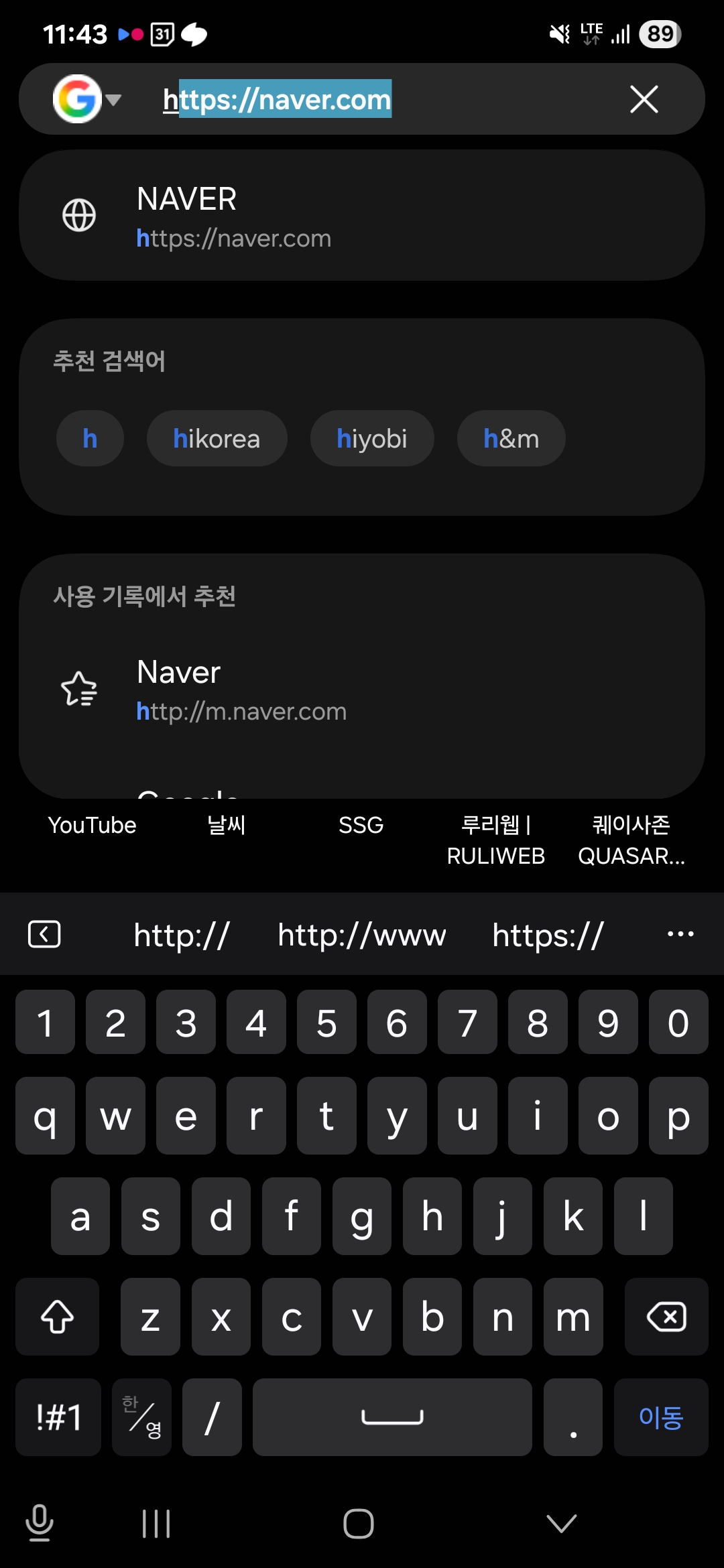Select the hikorea suggested search chip
This screenshot has width=724, height=1568.
click(217, 438)
